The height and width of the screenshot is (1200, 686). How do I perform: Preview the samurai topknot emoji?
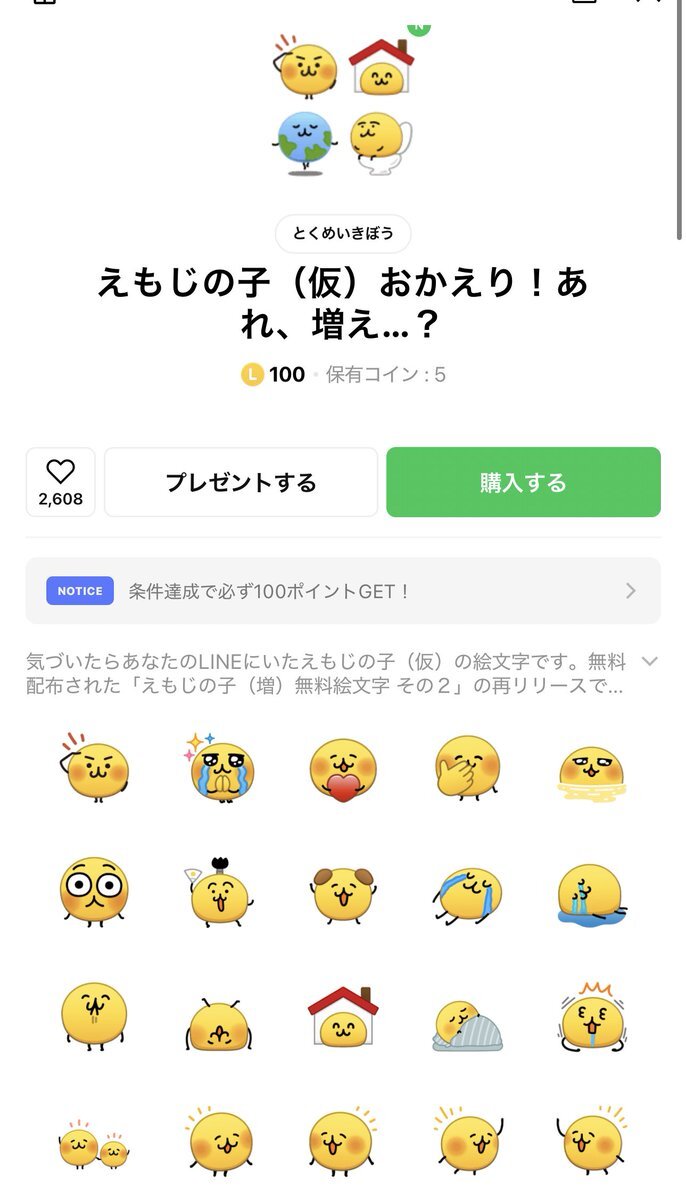pyautogui.click(x=219, y=892)
